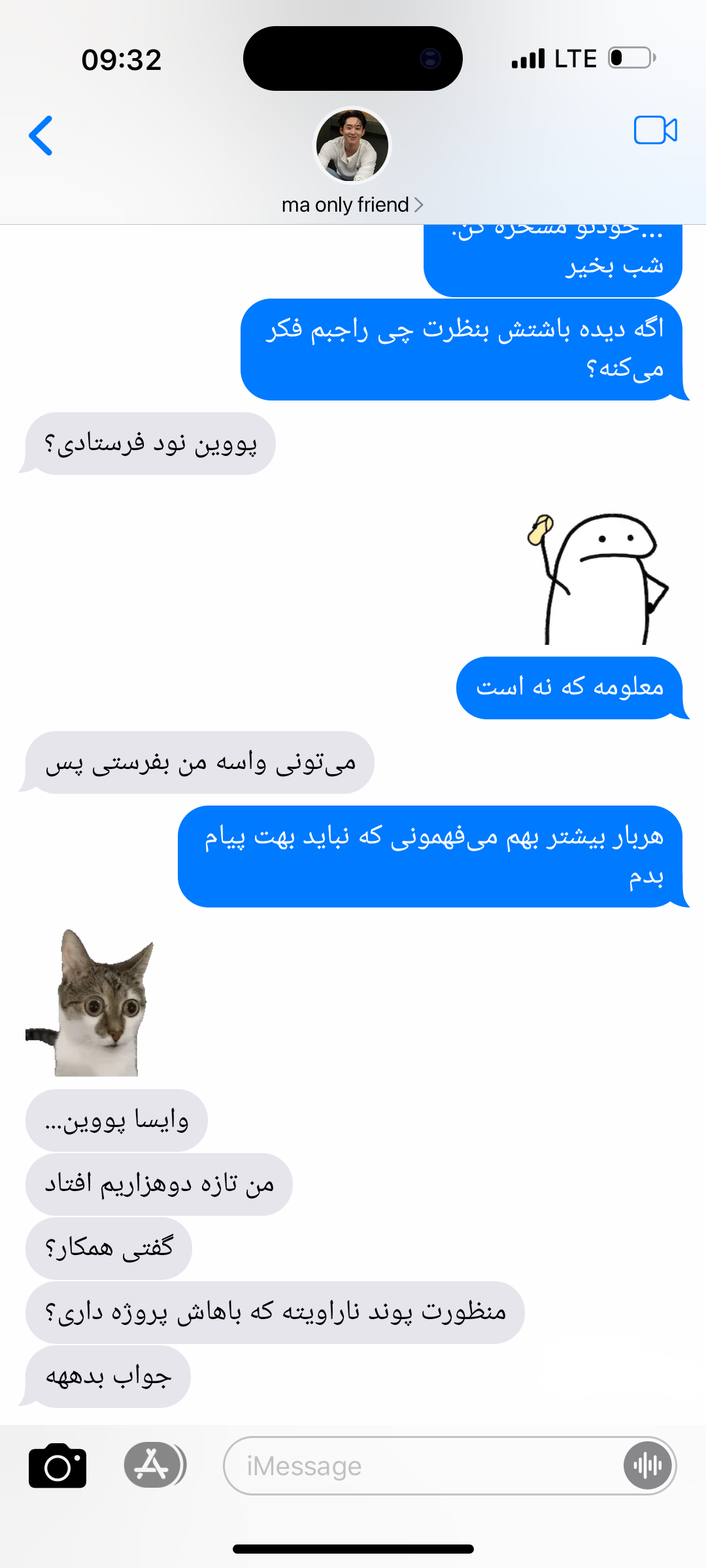The image size is (706, 1568).
Task: Start a FaceTime video call
Action: click(655, 130)
